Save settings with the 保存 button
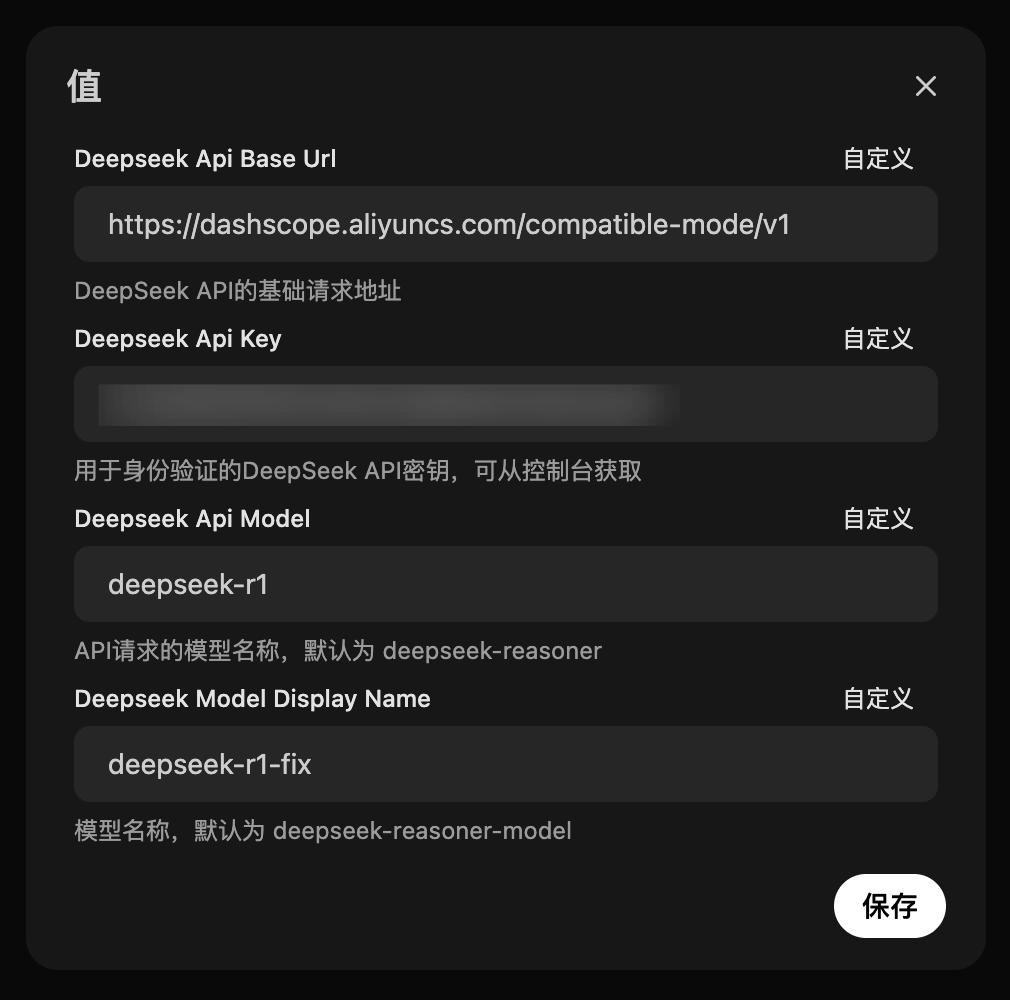 889,906
